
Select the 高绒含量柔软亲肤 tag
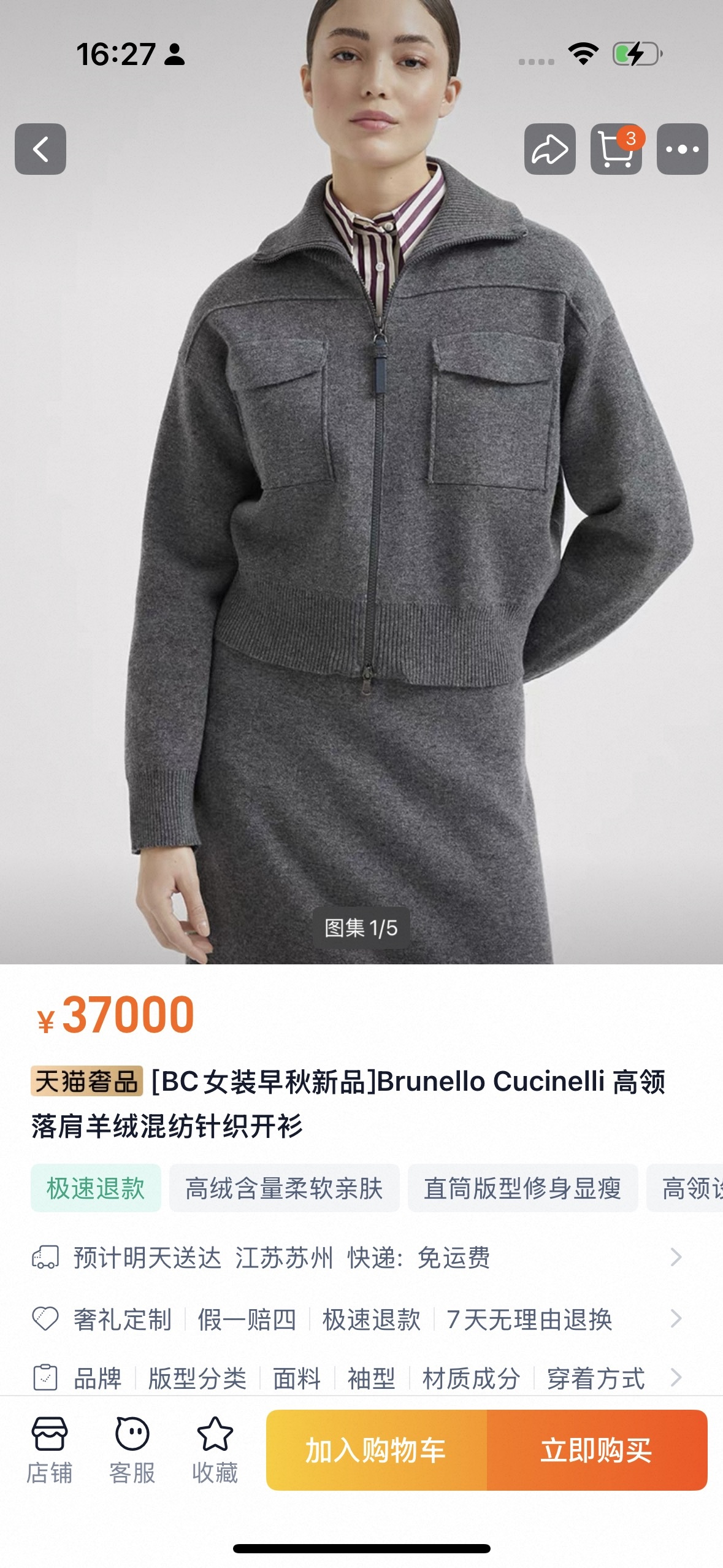284,1188
